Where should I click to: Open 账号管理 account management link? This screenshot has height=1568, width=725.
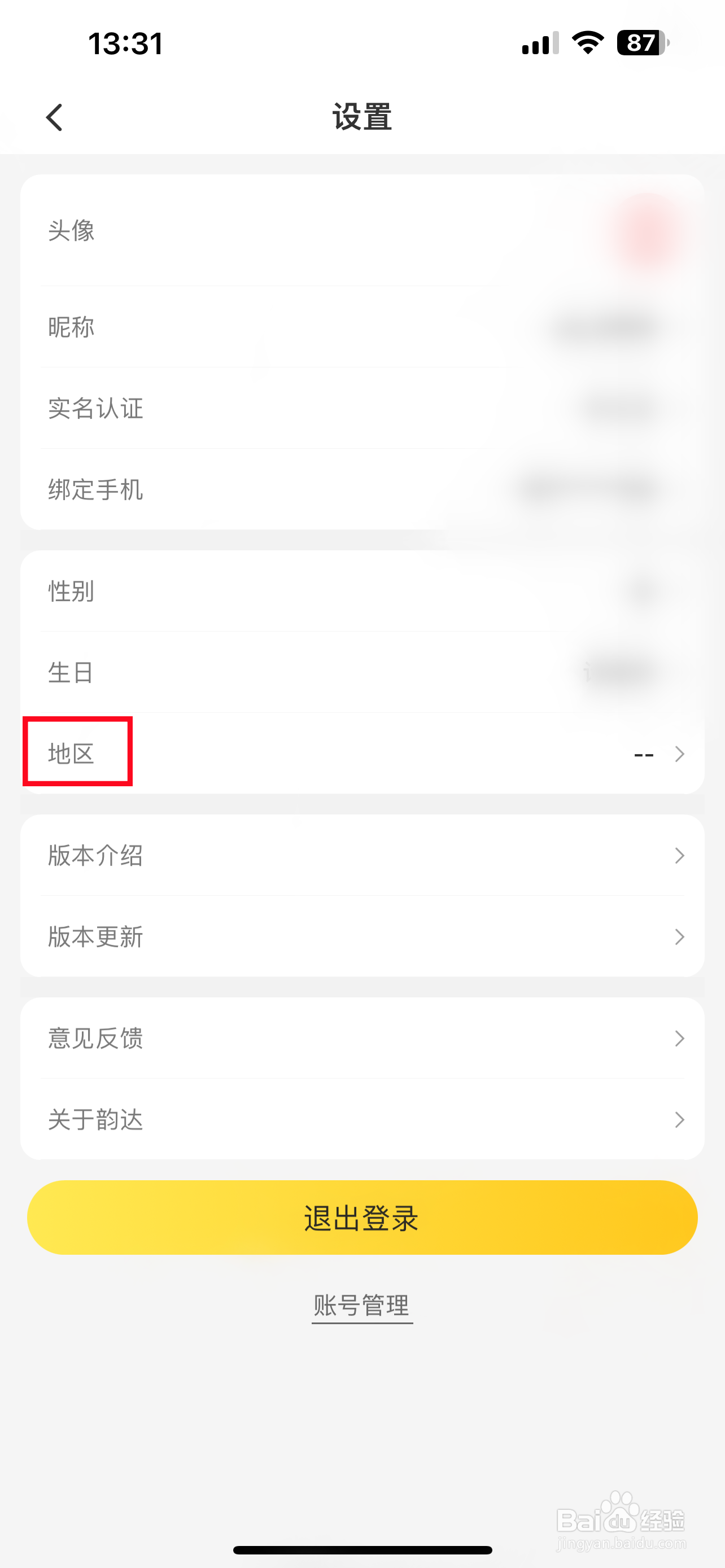(x=361, y=1304)
